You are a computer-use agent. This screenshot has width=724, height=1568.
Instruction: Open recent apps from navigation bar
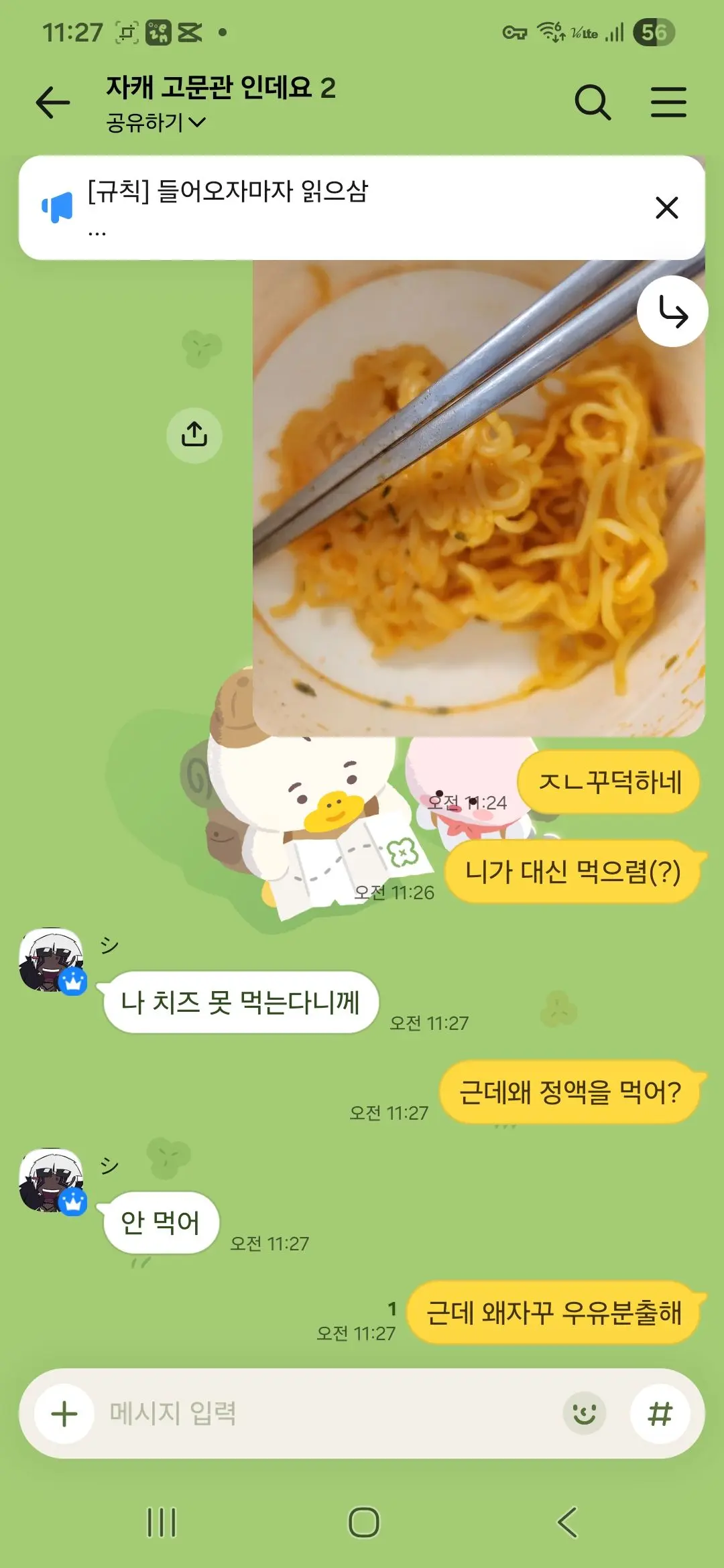(162, 1522)
